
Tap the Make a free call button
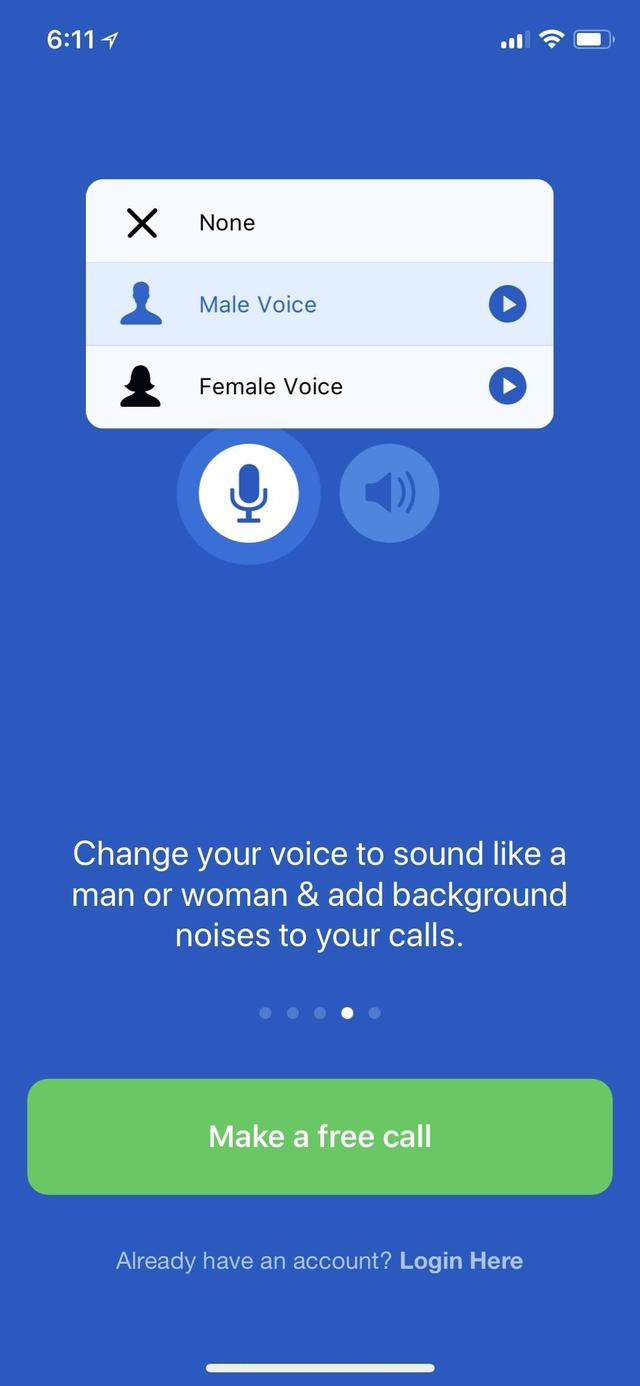click(x=320, y=1136)
